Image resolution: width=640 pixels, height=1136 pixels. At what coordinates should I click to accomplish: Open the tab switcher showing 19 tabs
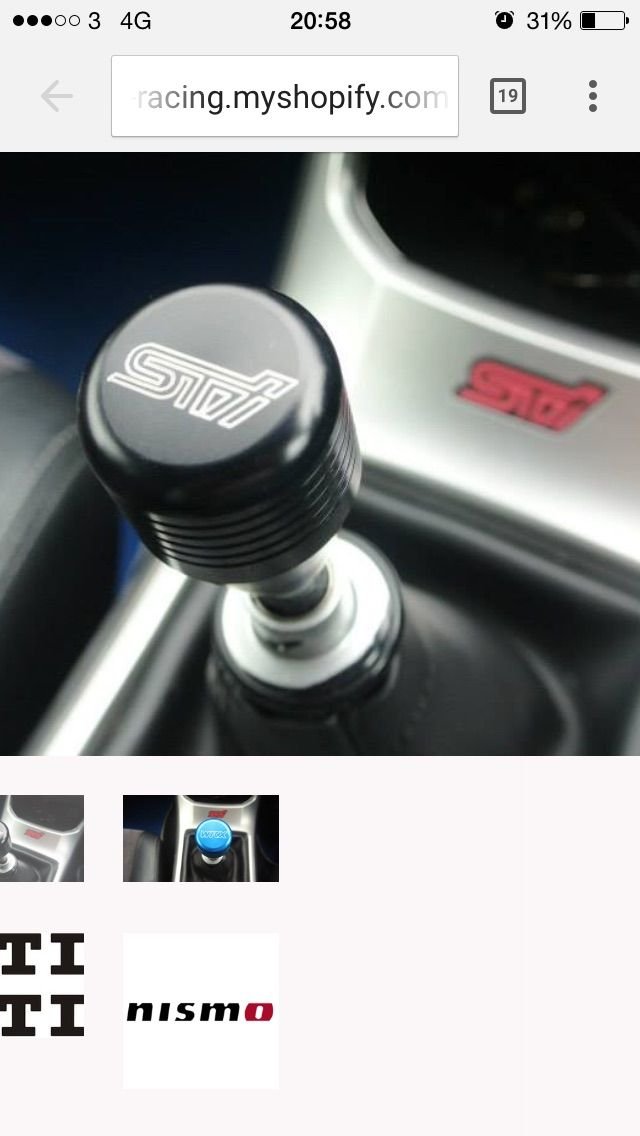(507, 96)
